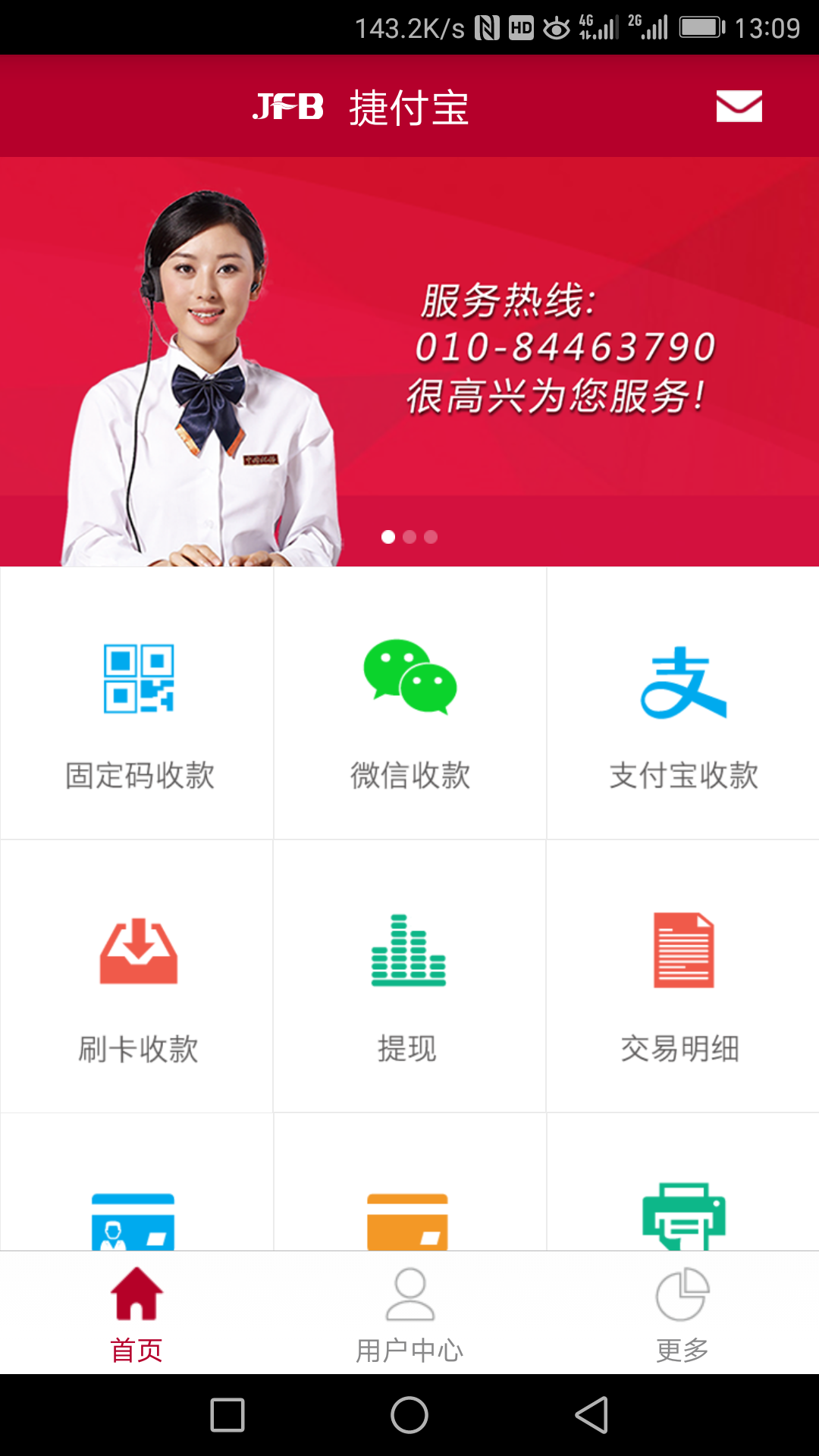Tap the Android home circle button
The width and height of the screenshot is (819, 1456).
point(409,1415)
